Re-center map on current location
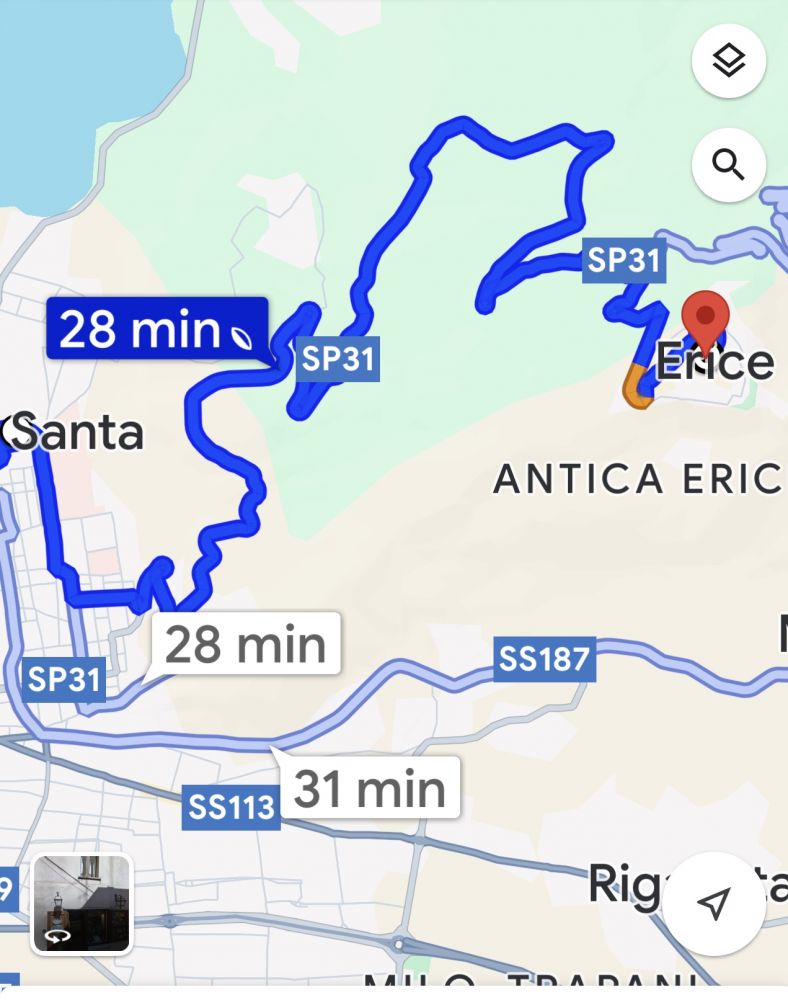Screen dimensions: 788x1000 [713, 904]
